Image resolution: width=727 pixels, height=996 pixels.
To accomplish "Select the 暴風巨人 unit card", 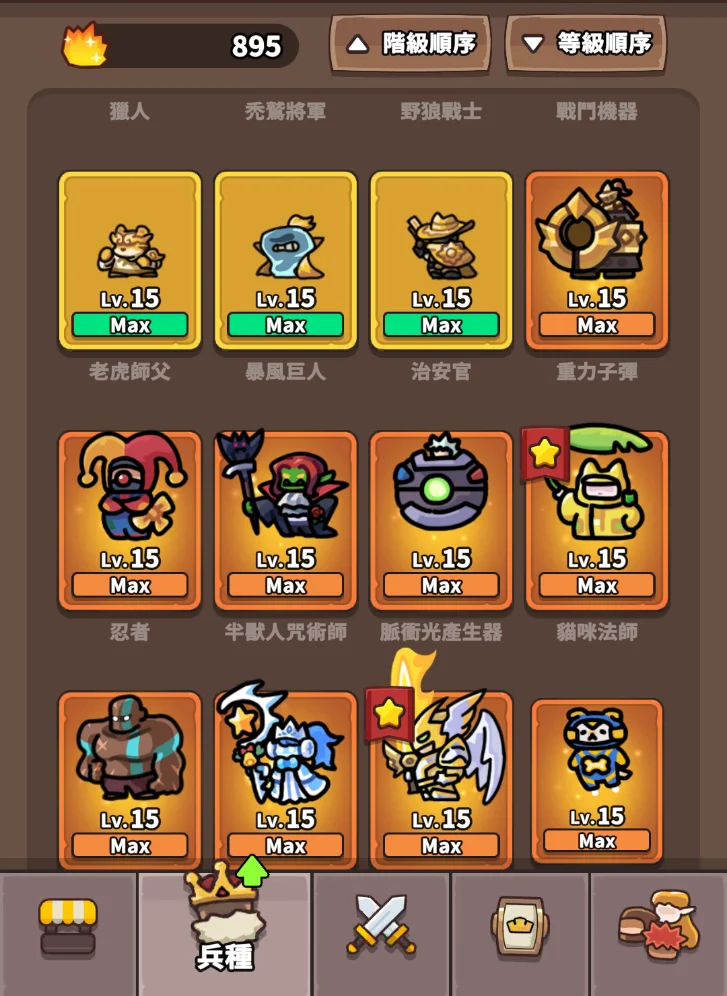I will (286, 260).
